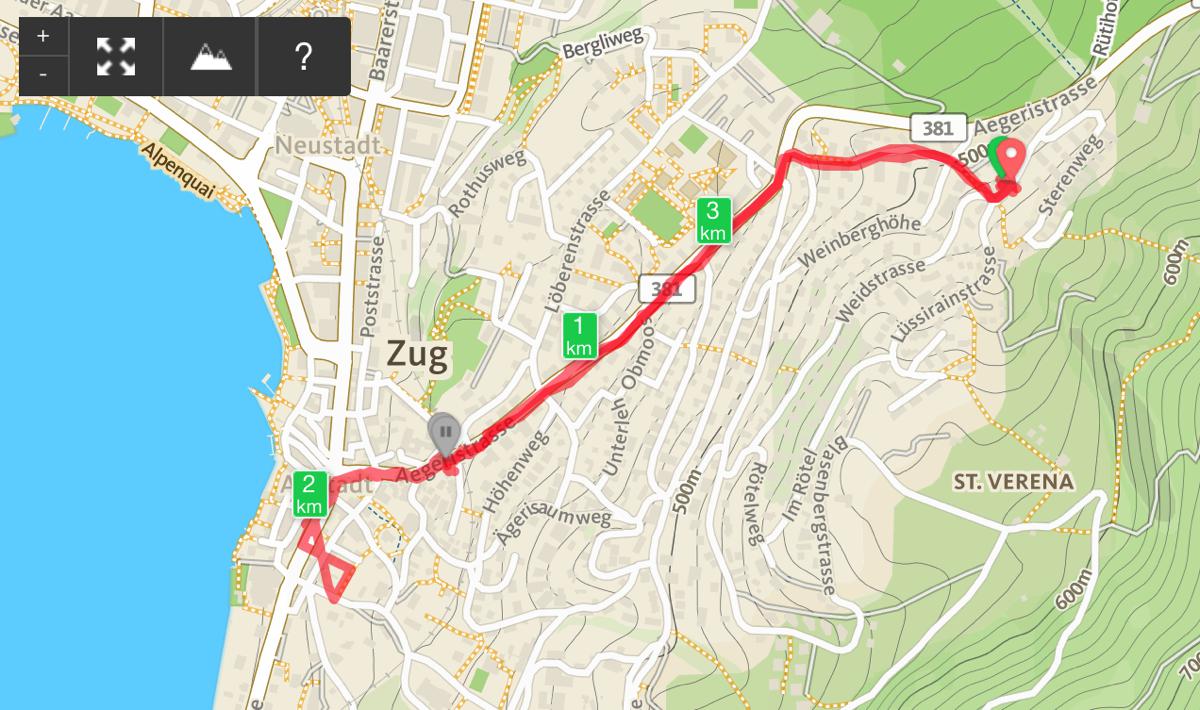Select the 3 km route marker

[x=713, y=220]
